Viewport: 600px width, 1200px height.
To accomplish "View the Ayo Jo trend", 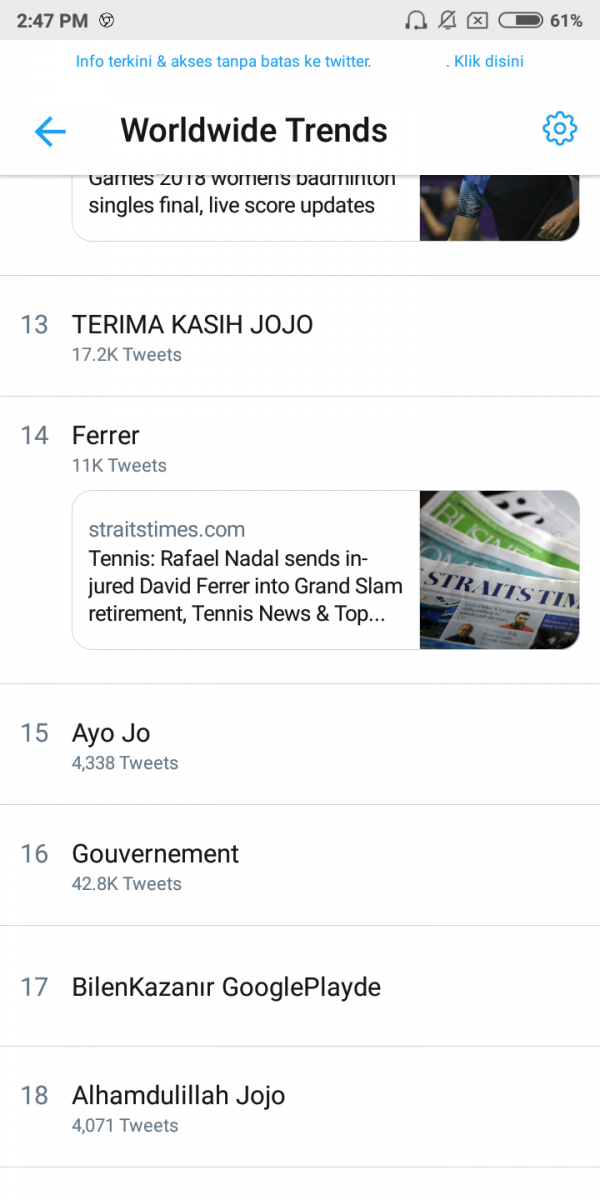I will [x=300, y=745].
